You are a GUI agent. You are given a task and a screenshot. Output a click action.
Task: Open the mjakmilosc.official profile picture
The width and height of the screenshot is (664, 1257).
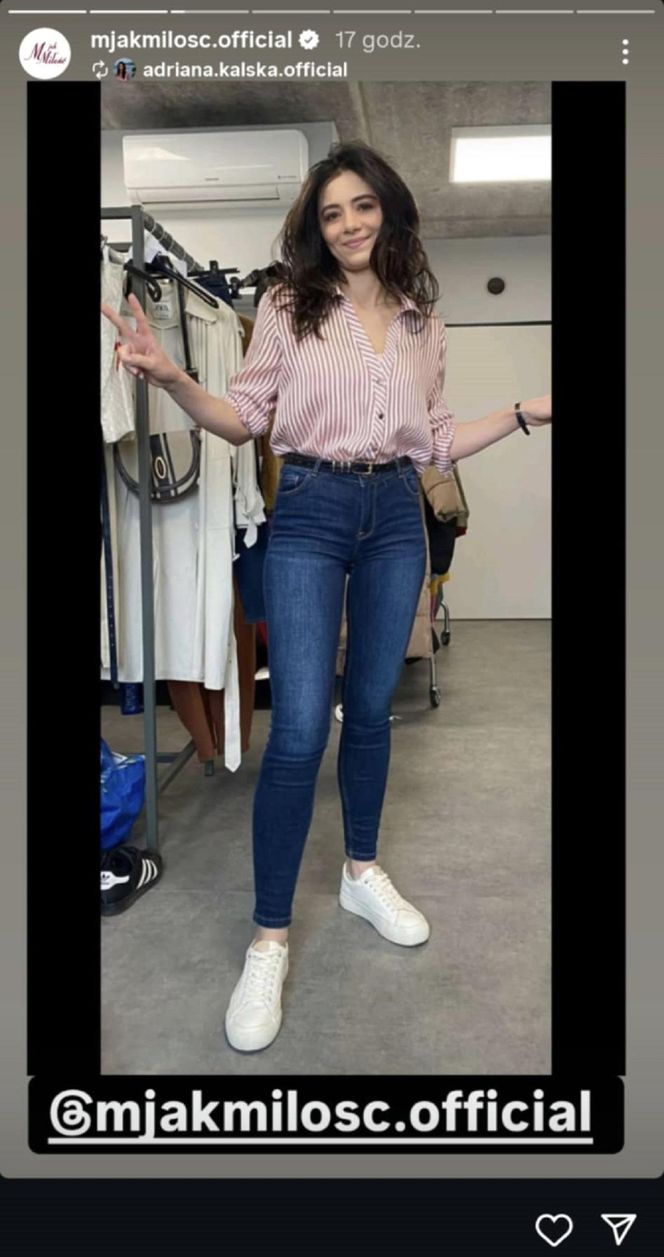(45, 53)
